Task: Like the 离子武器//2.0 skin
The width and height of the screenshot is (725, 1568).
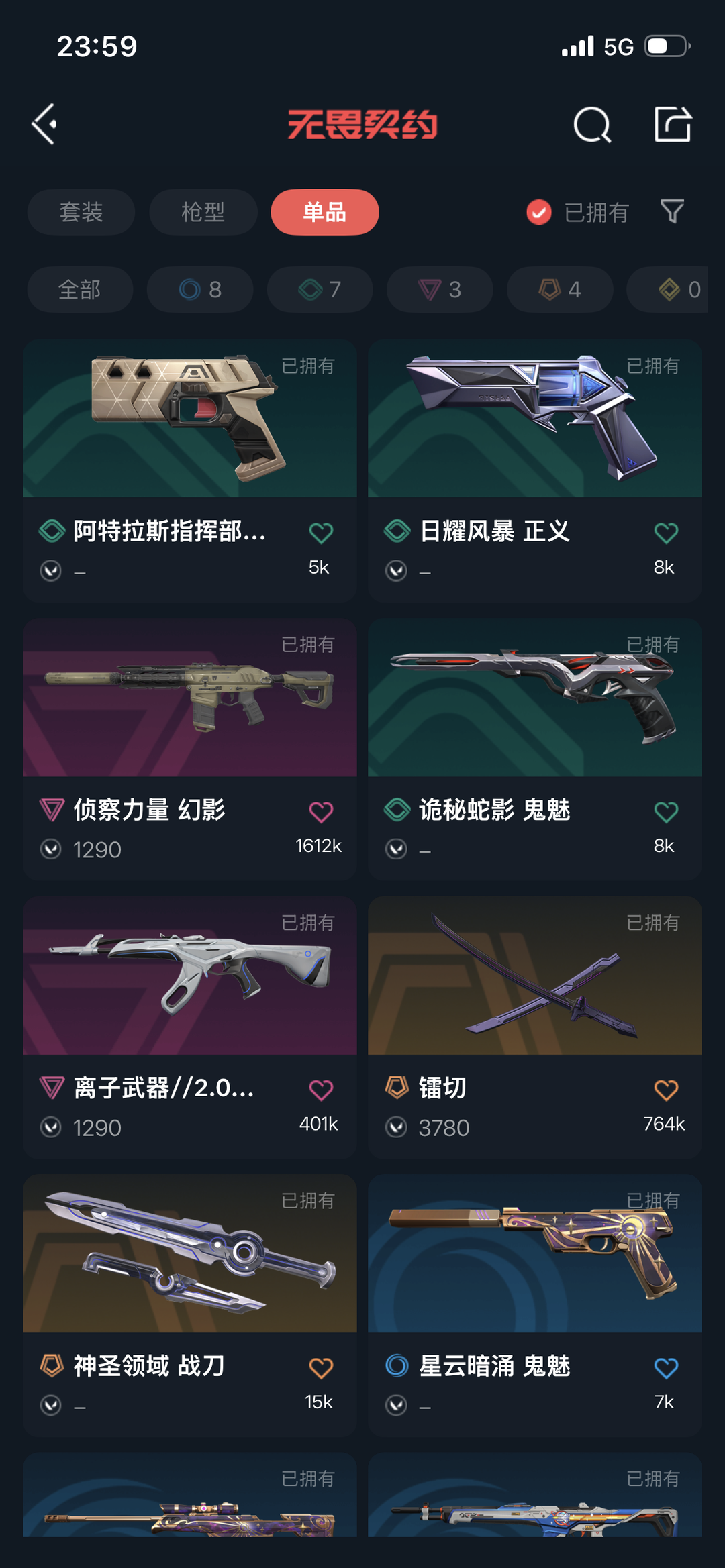Action: coord(321,1090)
